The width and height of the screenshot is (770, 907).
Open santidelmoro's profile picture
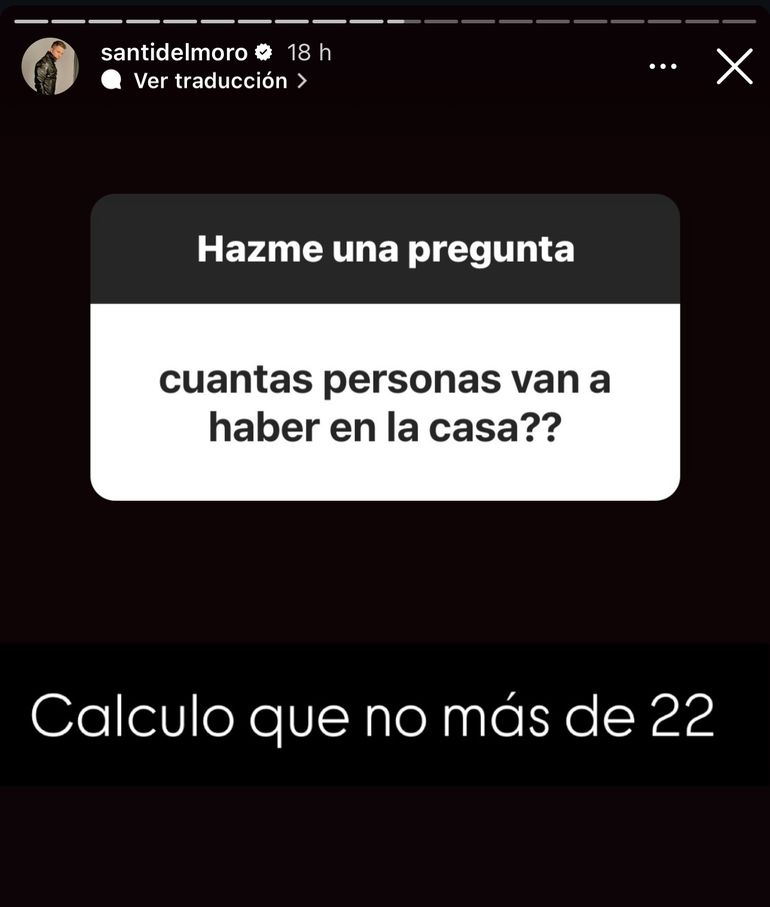point(50,67)
